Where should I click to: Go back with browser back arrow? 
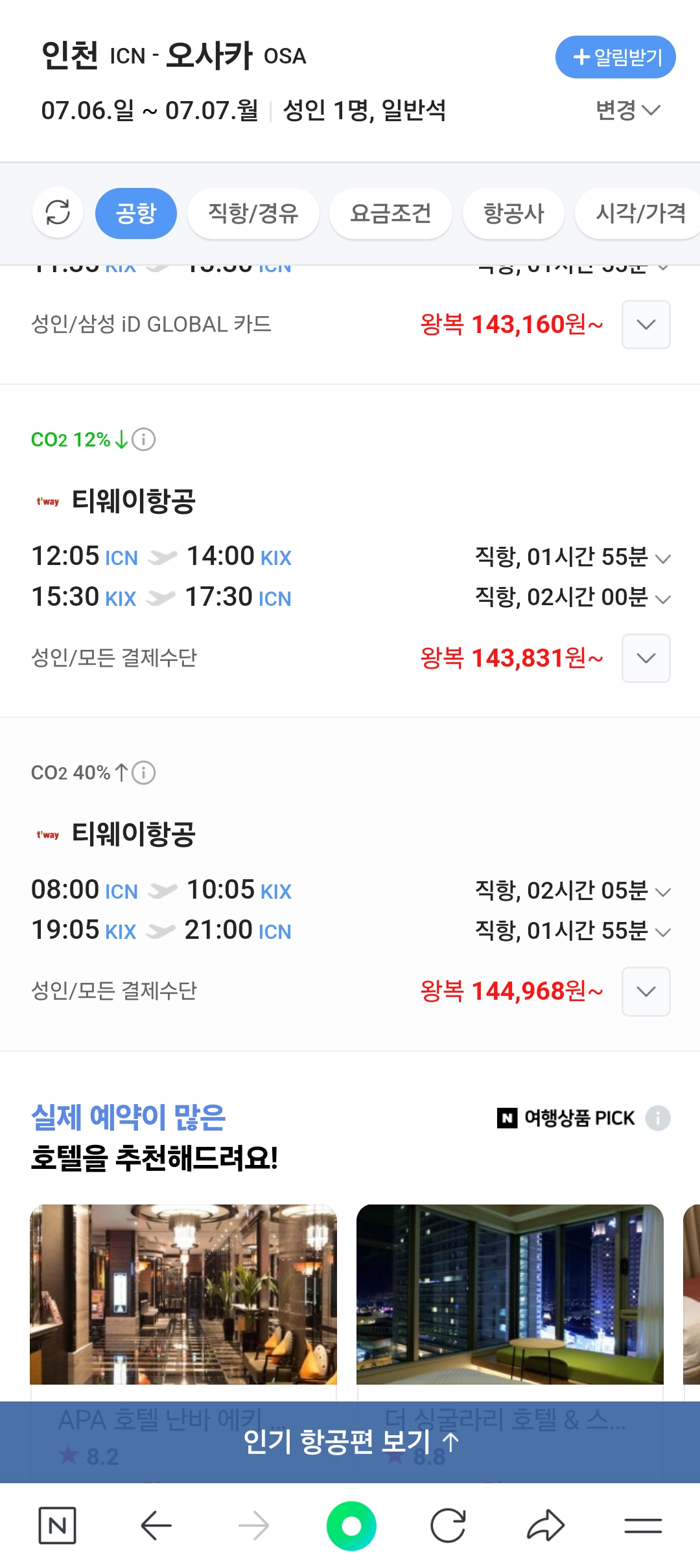point(156,1525)
